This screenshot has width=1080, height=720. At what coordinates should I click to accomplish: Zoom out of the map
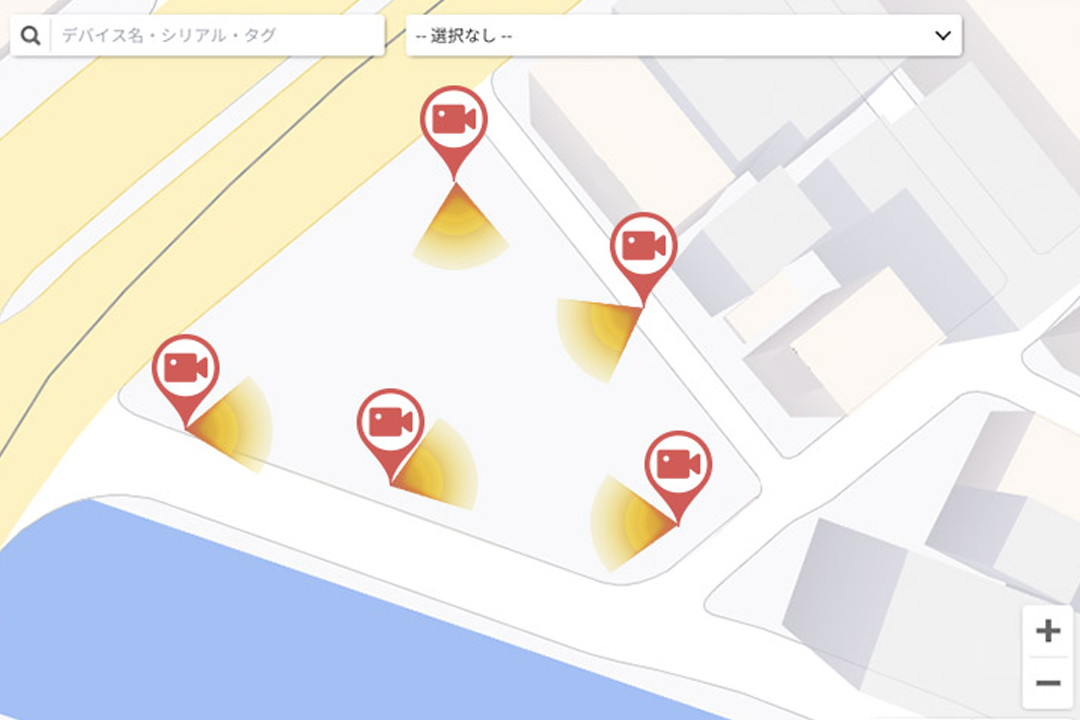pos(1047,683)
